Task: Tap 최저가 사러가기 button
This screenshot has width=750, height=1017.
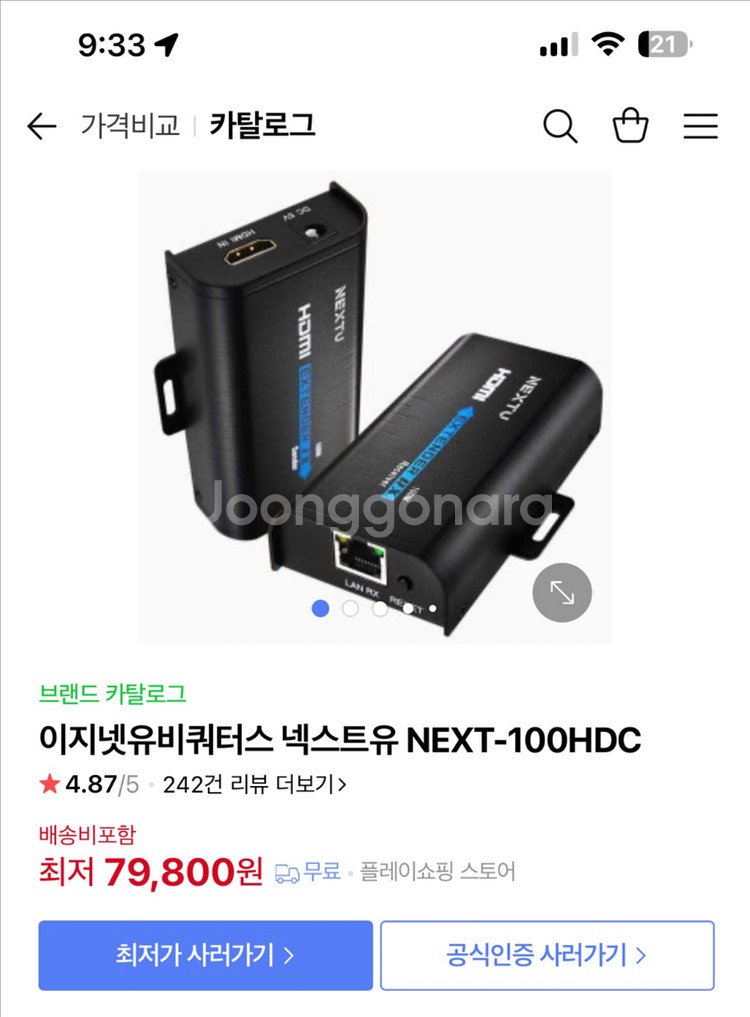Action: (x=205, y=955)
